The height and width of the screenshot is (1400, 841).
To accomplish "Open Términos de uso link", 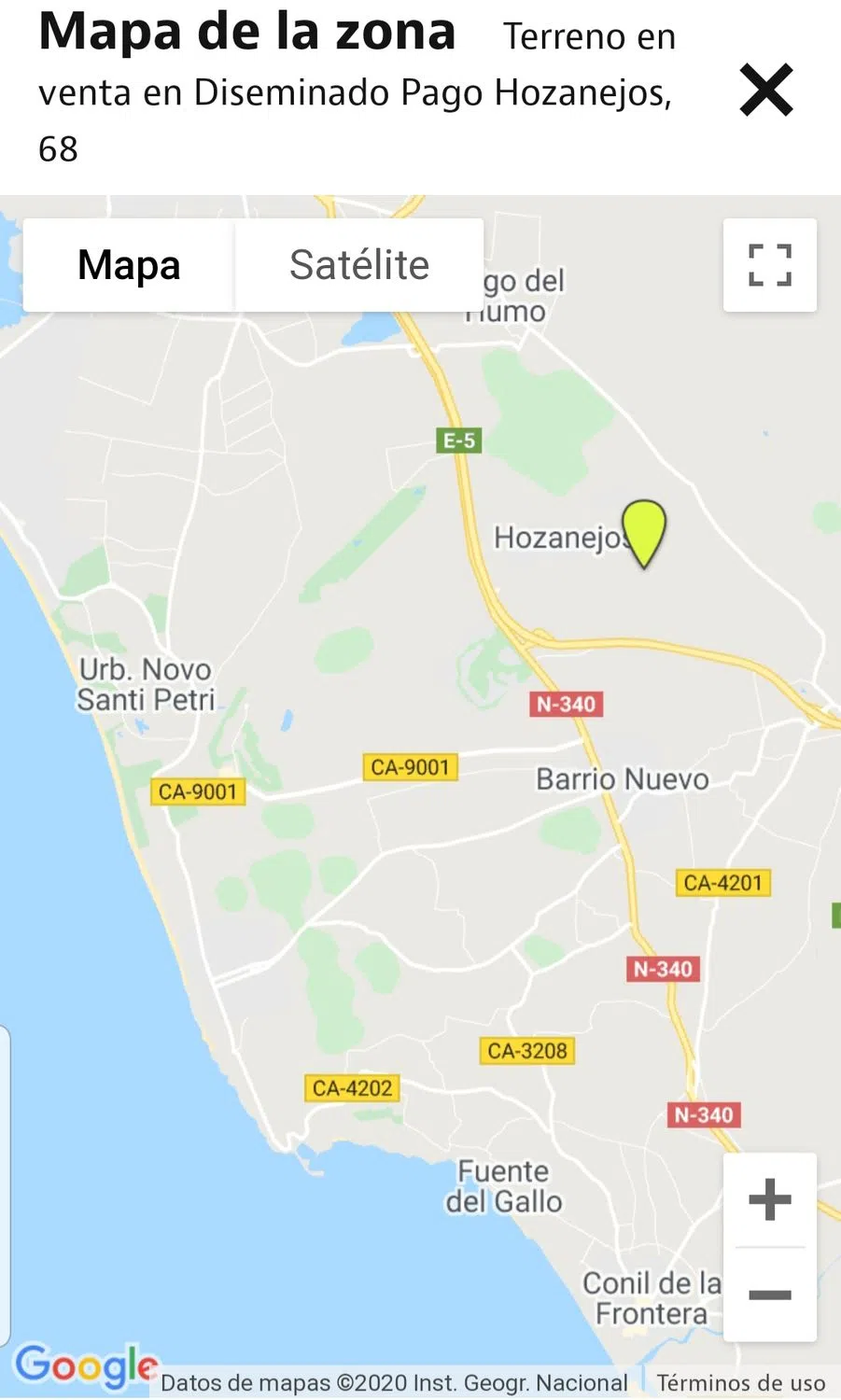I will pyautogui.click(x=740, y=1383).
